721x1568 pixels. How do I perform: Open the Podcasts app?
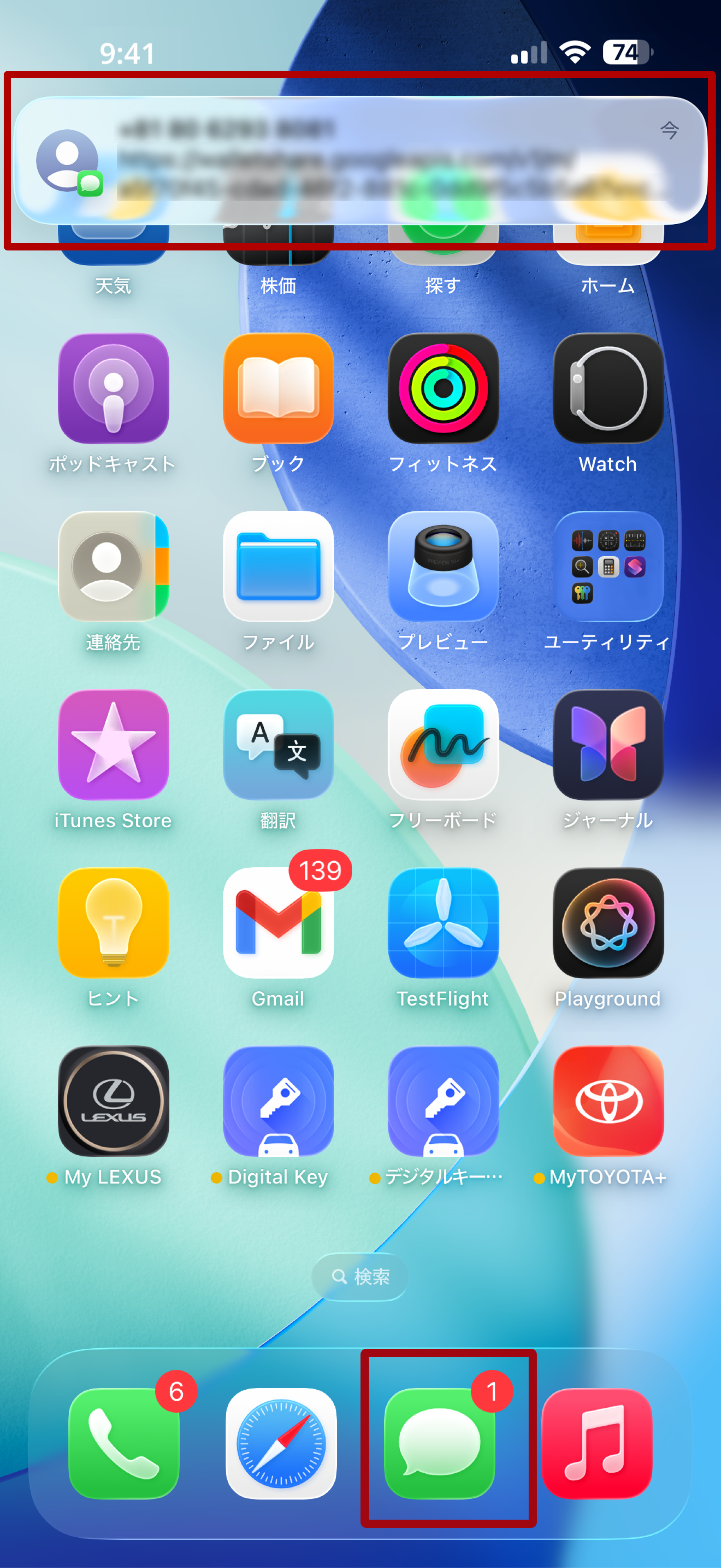tap(113, 388)
